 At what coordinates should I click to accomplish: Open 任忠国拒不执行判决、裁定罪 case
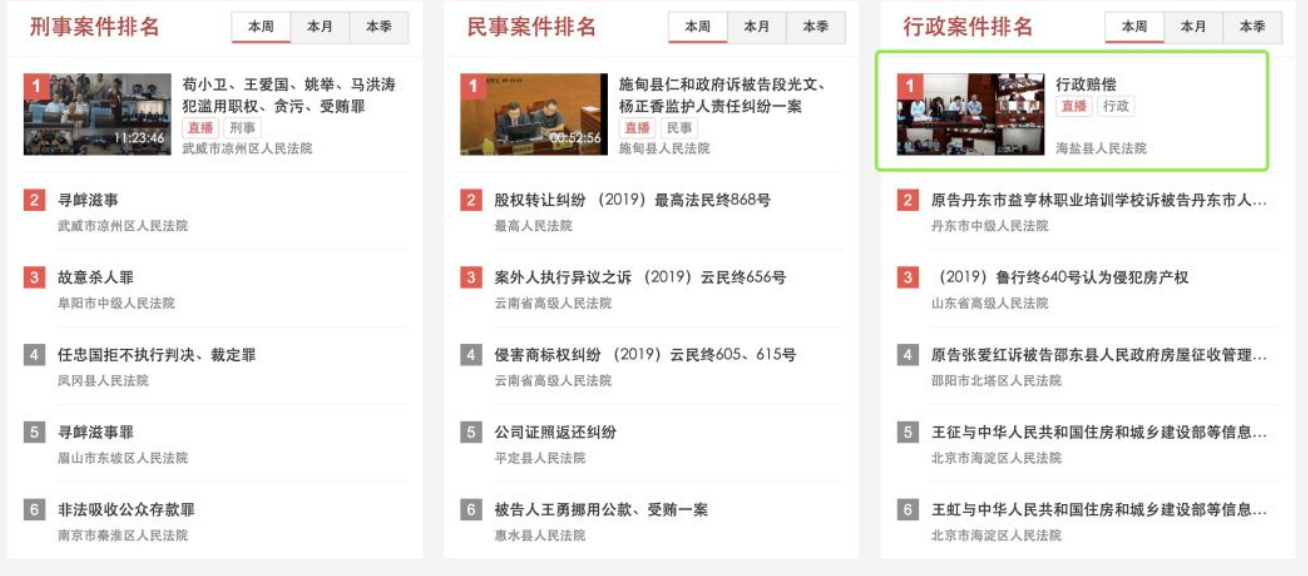157,355
